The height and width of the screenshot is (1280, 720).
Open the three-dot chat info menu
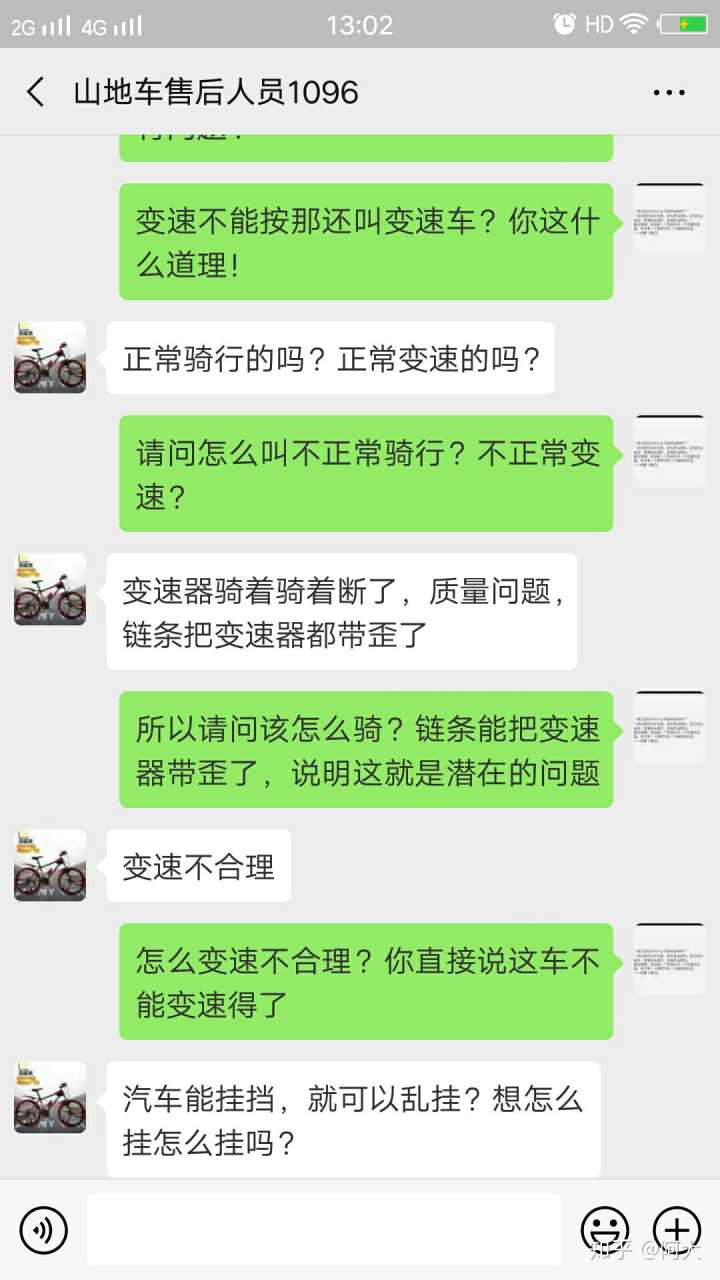[x=669, y=93]
